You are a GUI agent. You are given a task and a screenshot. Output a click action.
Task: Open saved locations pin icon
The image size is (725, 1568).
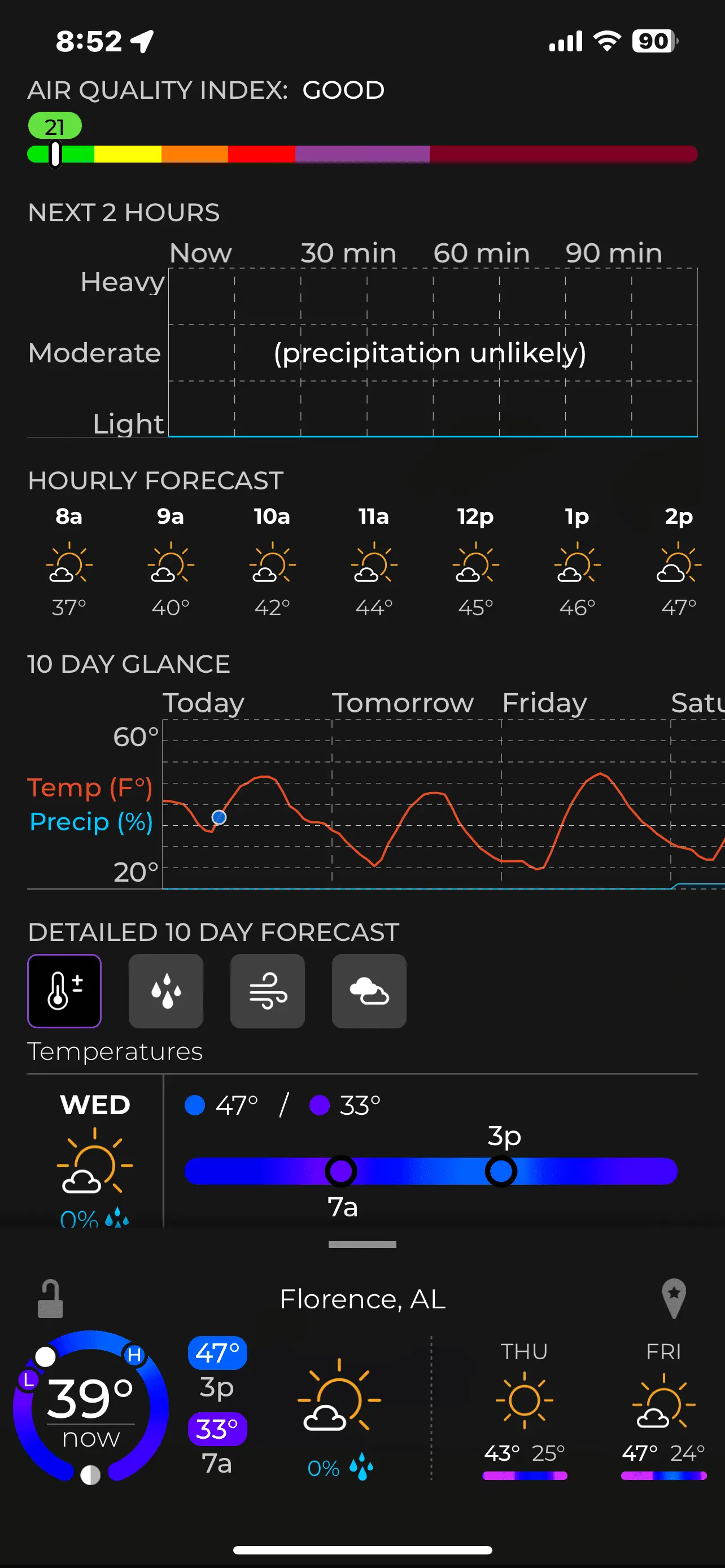673,1298
